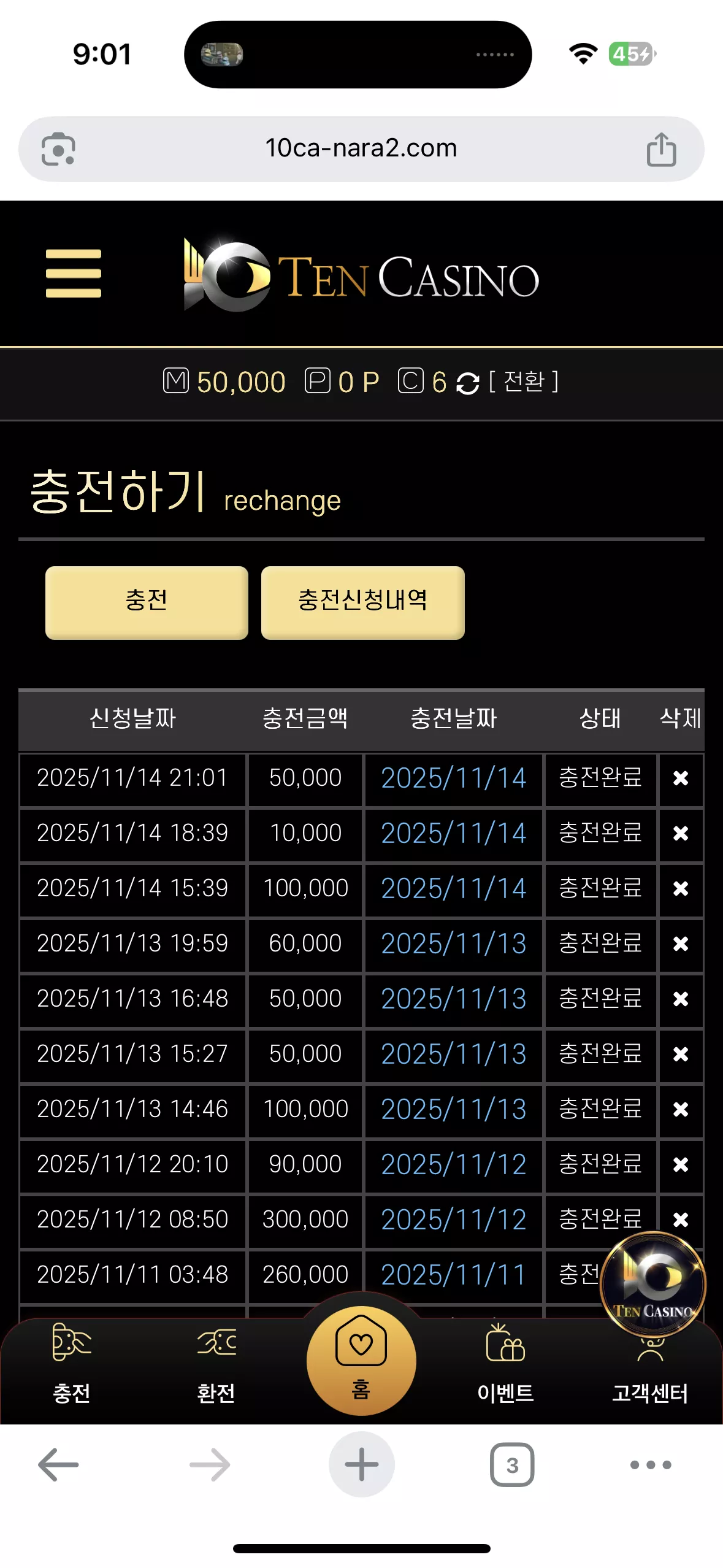View the open browser tabs

click(512, 1465)
